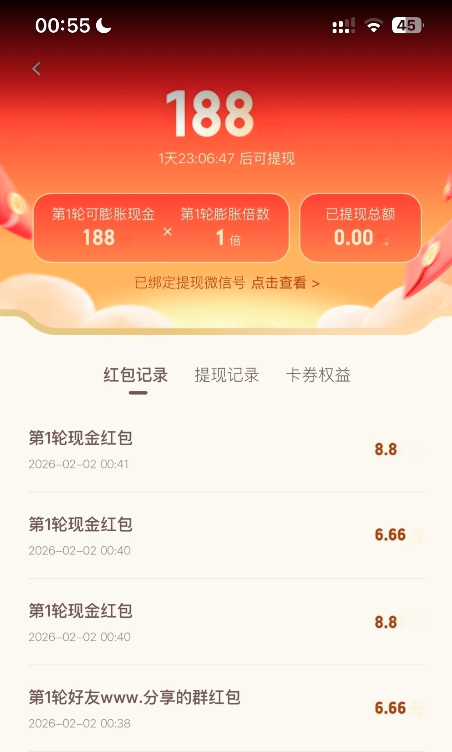Go back using the top-left arrow

click(36, 69)
